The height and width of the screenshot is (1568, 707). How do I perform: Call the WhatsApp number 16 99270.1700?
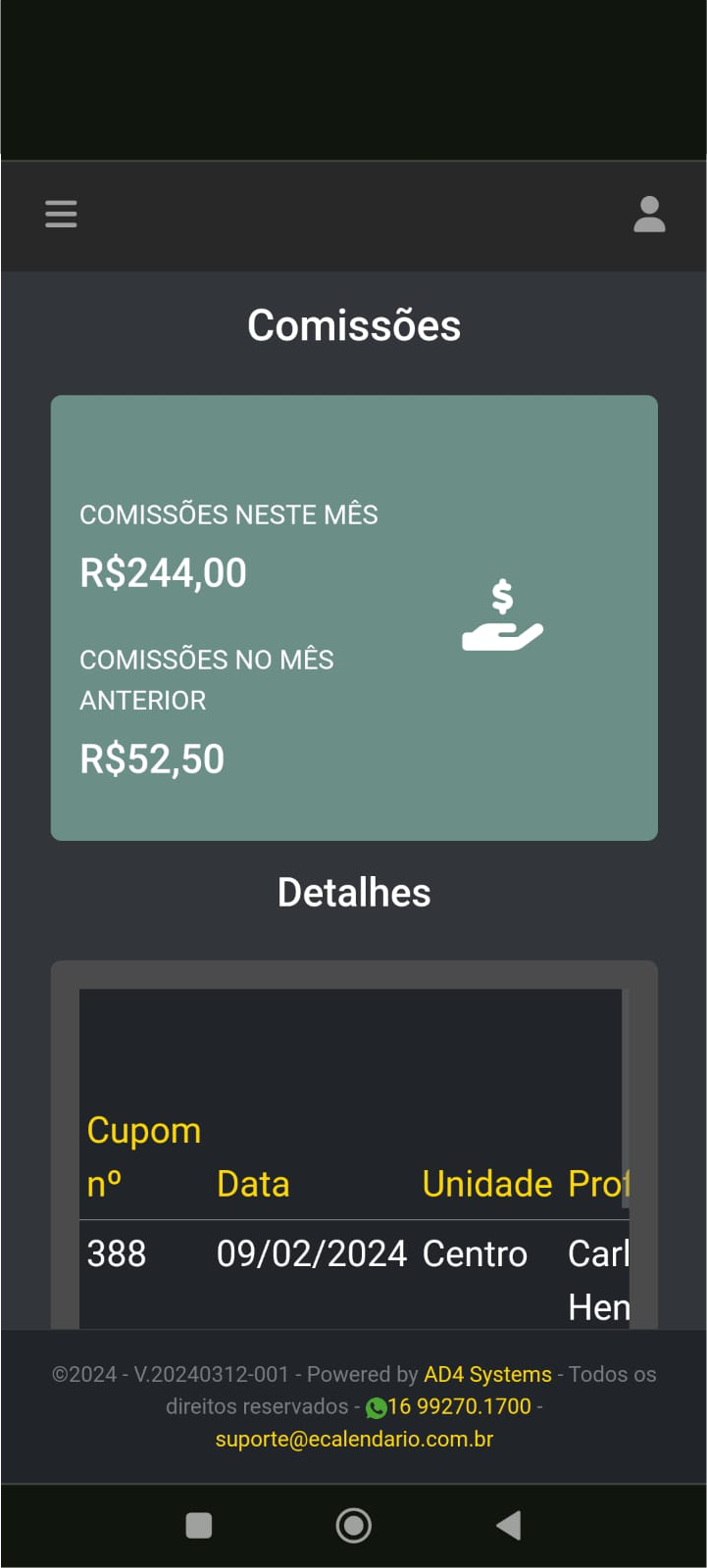coord(458,1407)
